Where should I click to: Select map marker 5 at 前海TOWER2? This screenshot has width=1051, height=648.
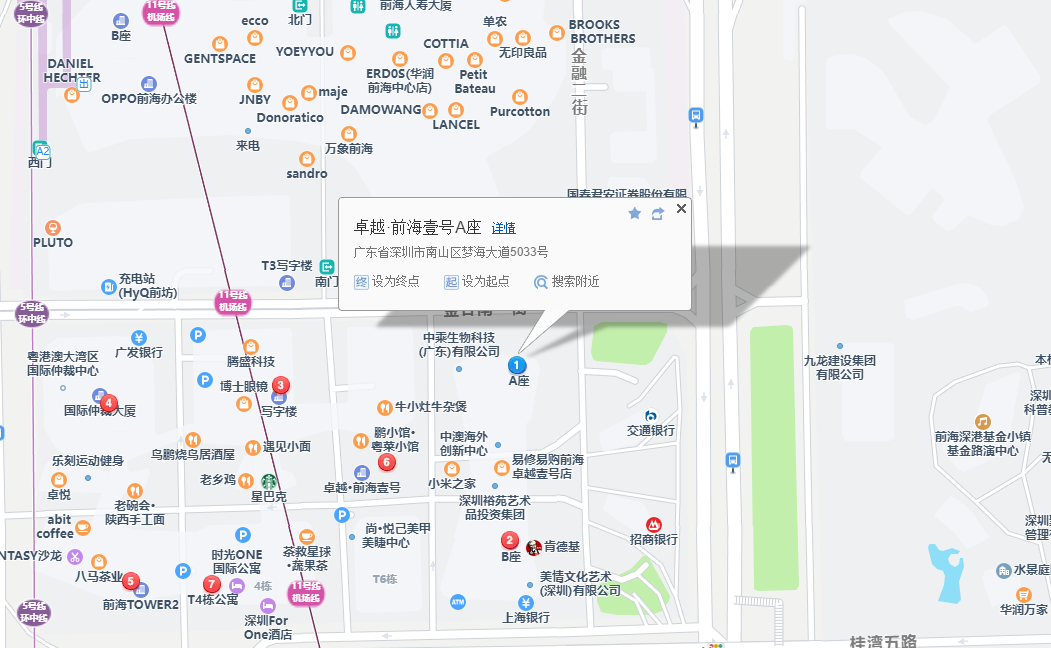(130, 581)
